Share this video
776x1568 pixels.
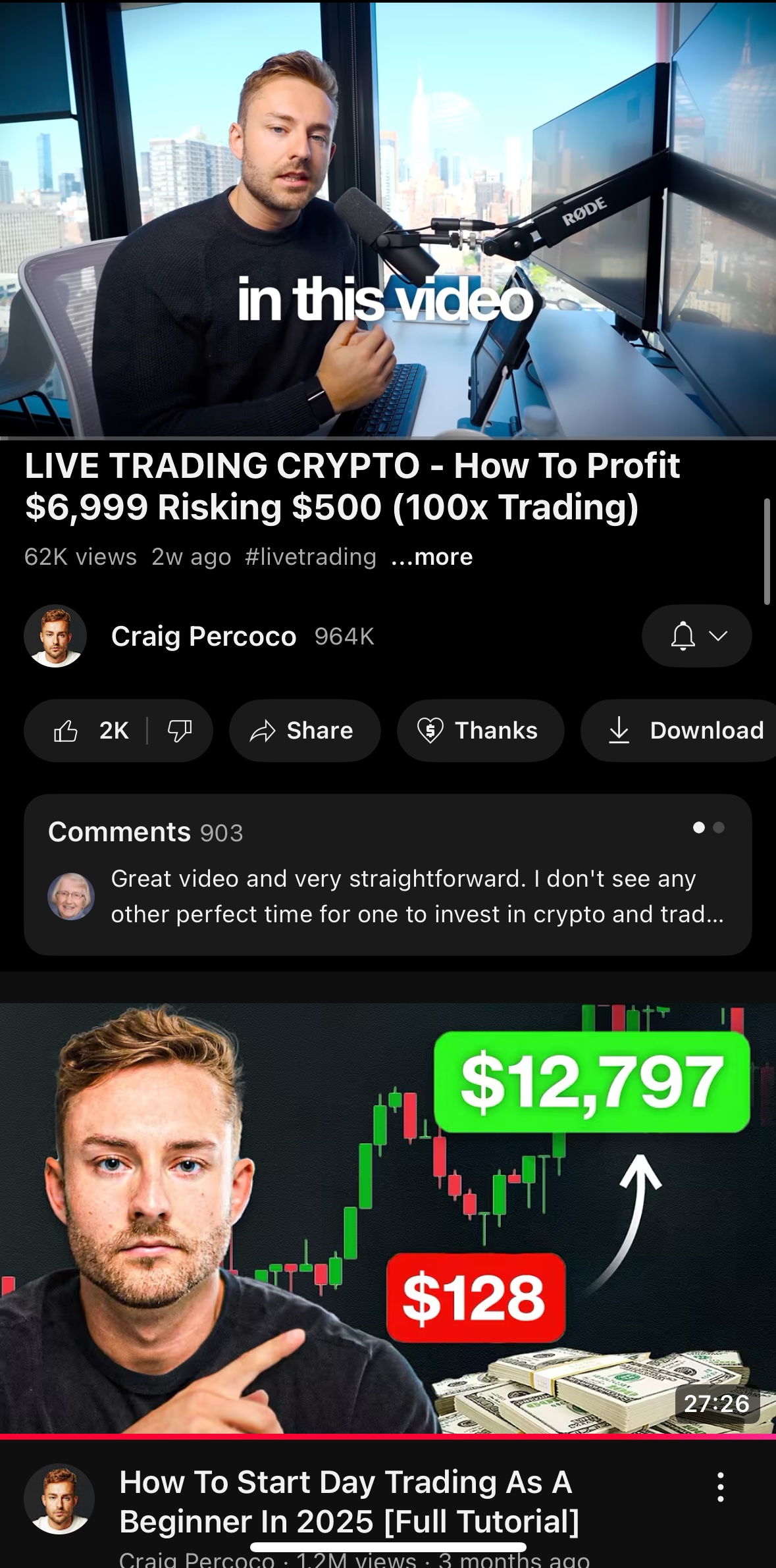pyautogui.click(x=305, y=731)
